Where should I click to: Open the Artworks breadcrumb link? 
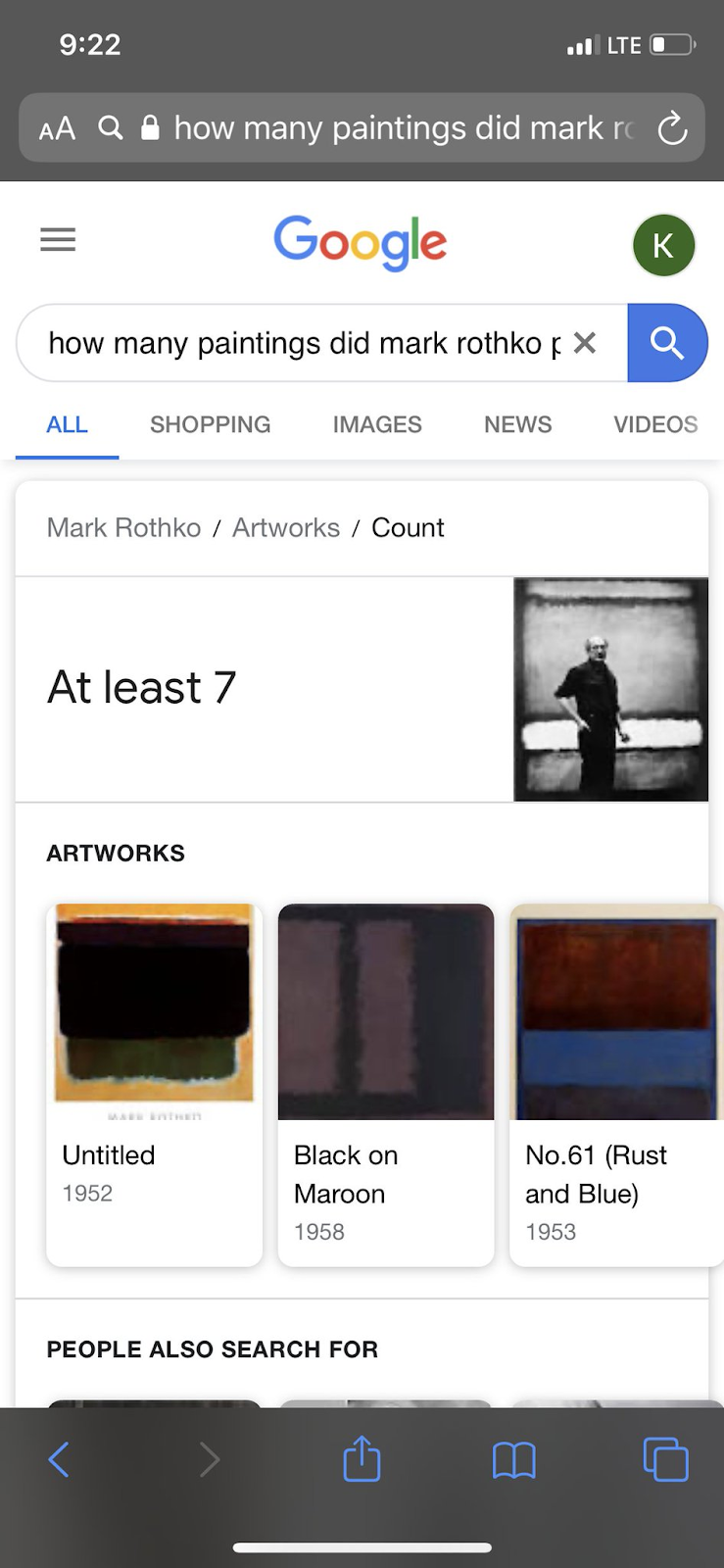point(286,528)
